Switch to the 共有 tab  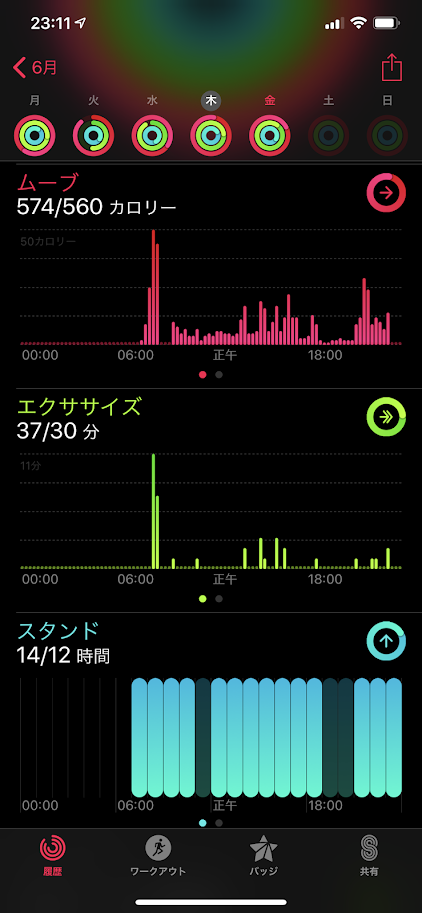(x=369, y=855)
